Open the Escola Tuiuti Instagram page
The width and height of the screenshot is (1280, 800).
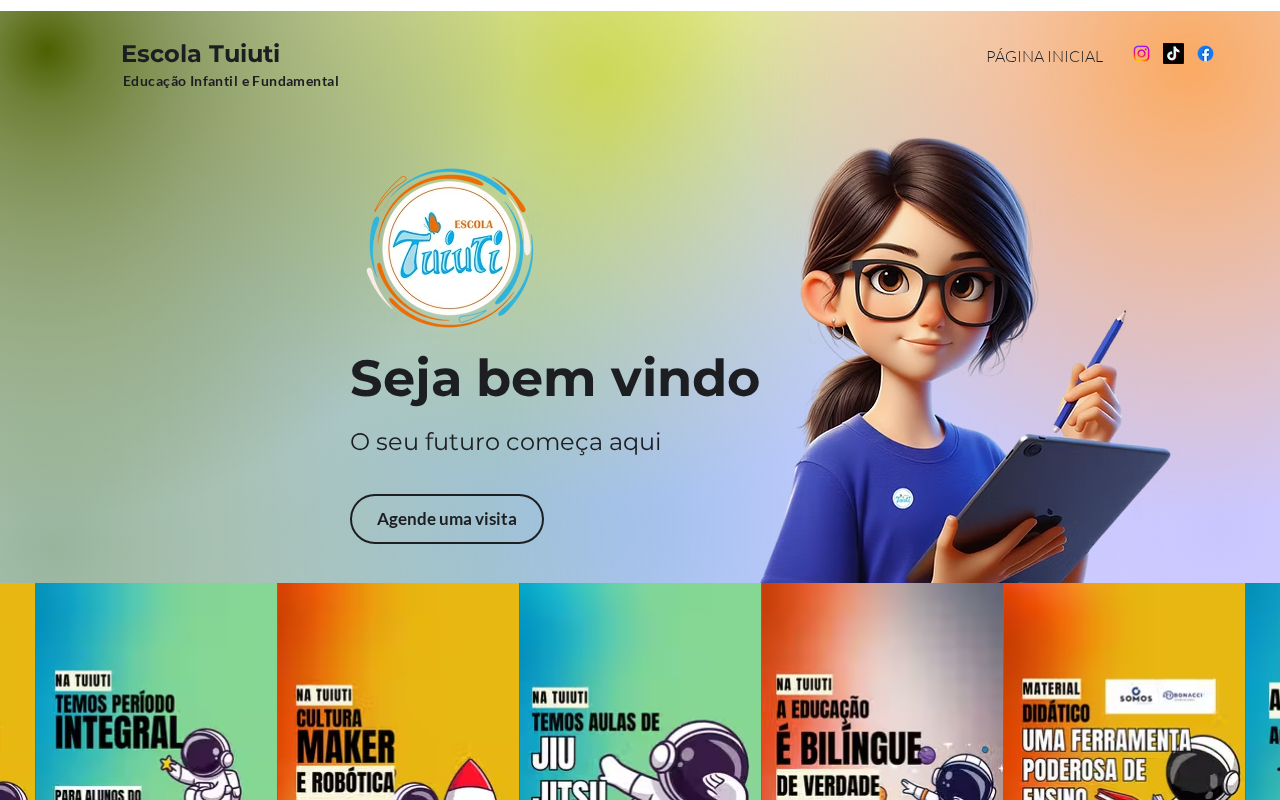[x=1141, y=54]
